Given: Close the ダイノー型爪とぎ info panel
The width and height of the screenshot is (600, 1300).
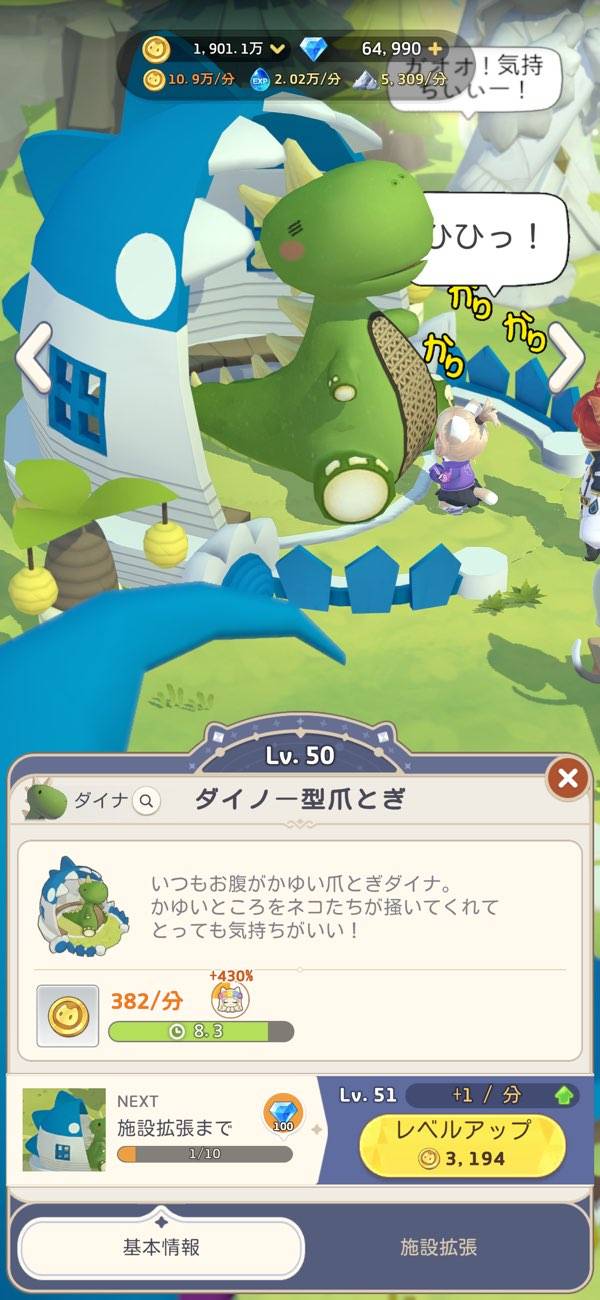Looking at the screenshot, I should 567,778.
